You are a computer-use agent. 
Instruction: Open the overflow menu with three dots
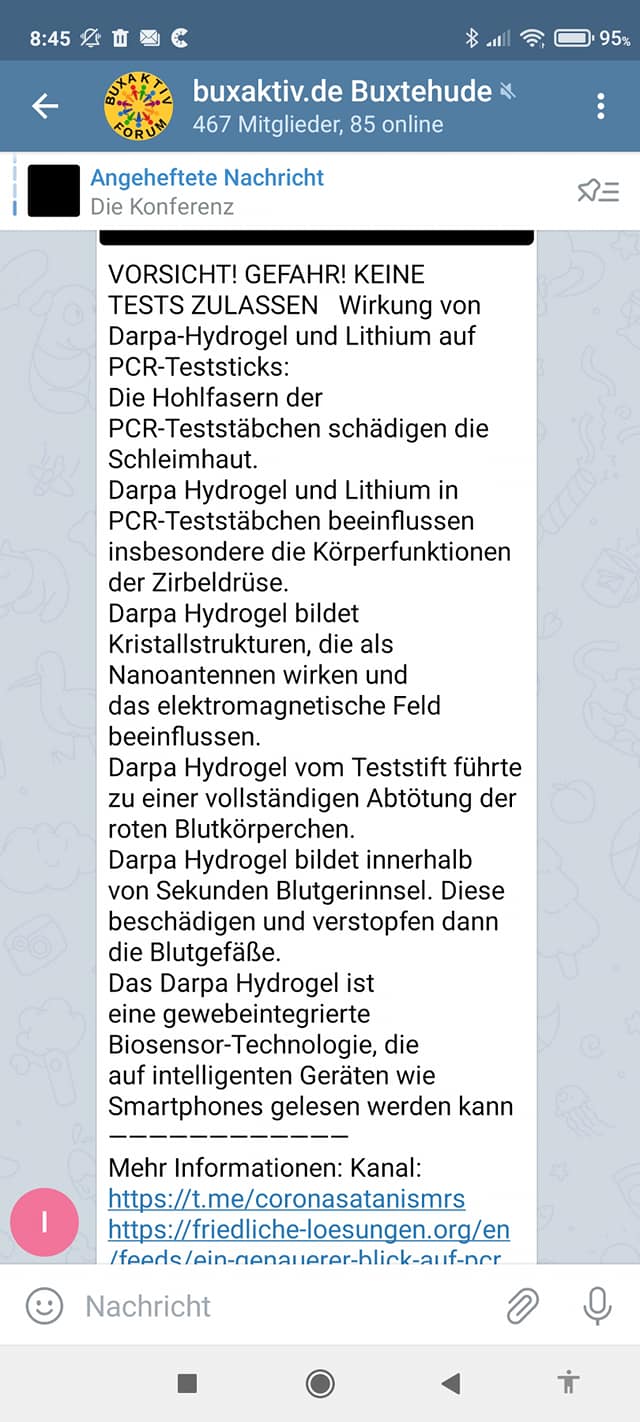(x=600, y=106)
